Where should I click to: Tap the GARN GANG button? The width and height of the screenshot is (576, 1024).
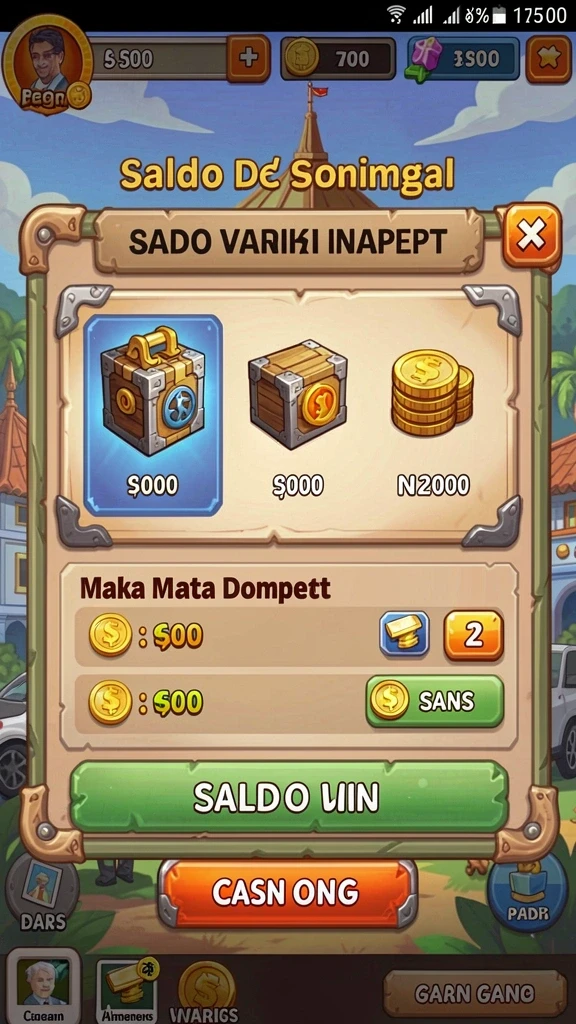pyautogui.click(x=475, y=993)
